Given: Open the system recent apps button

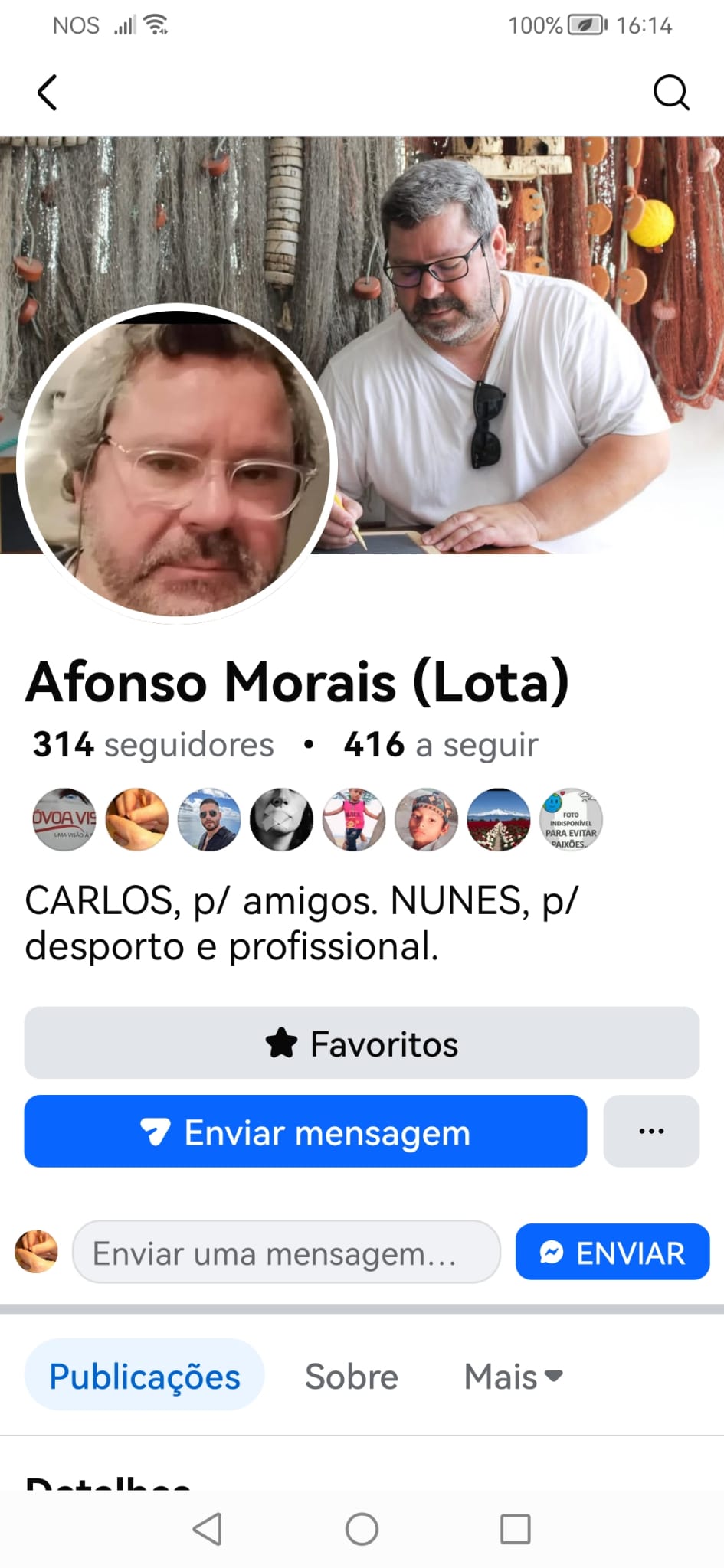Looking at the screenshot, I should click(x=515, y=1530).
